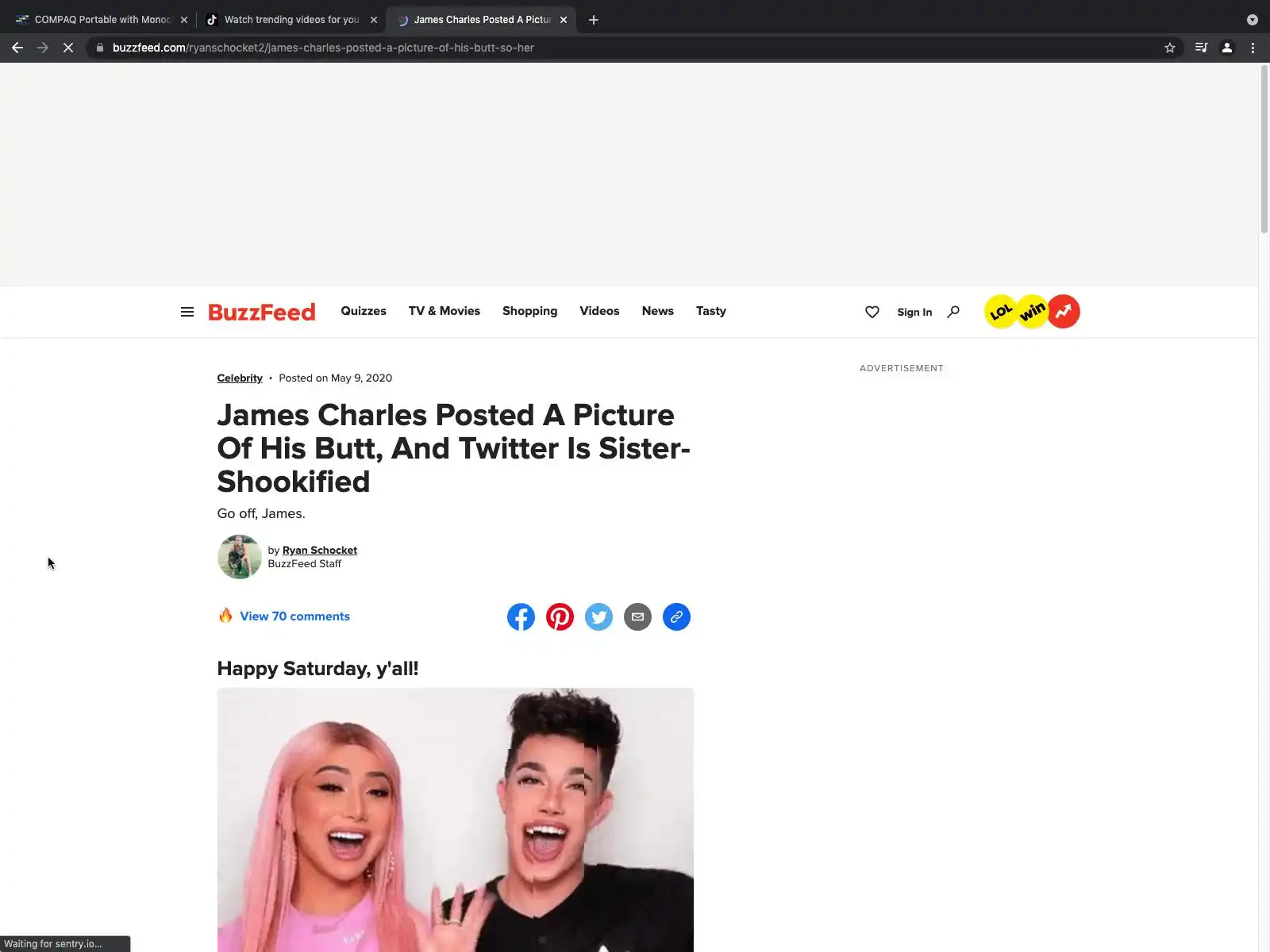Open author Ryan Schocket's profile
1270x952 pixels.
[x=319, y=550]
